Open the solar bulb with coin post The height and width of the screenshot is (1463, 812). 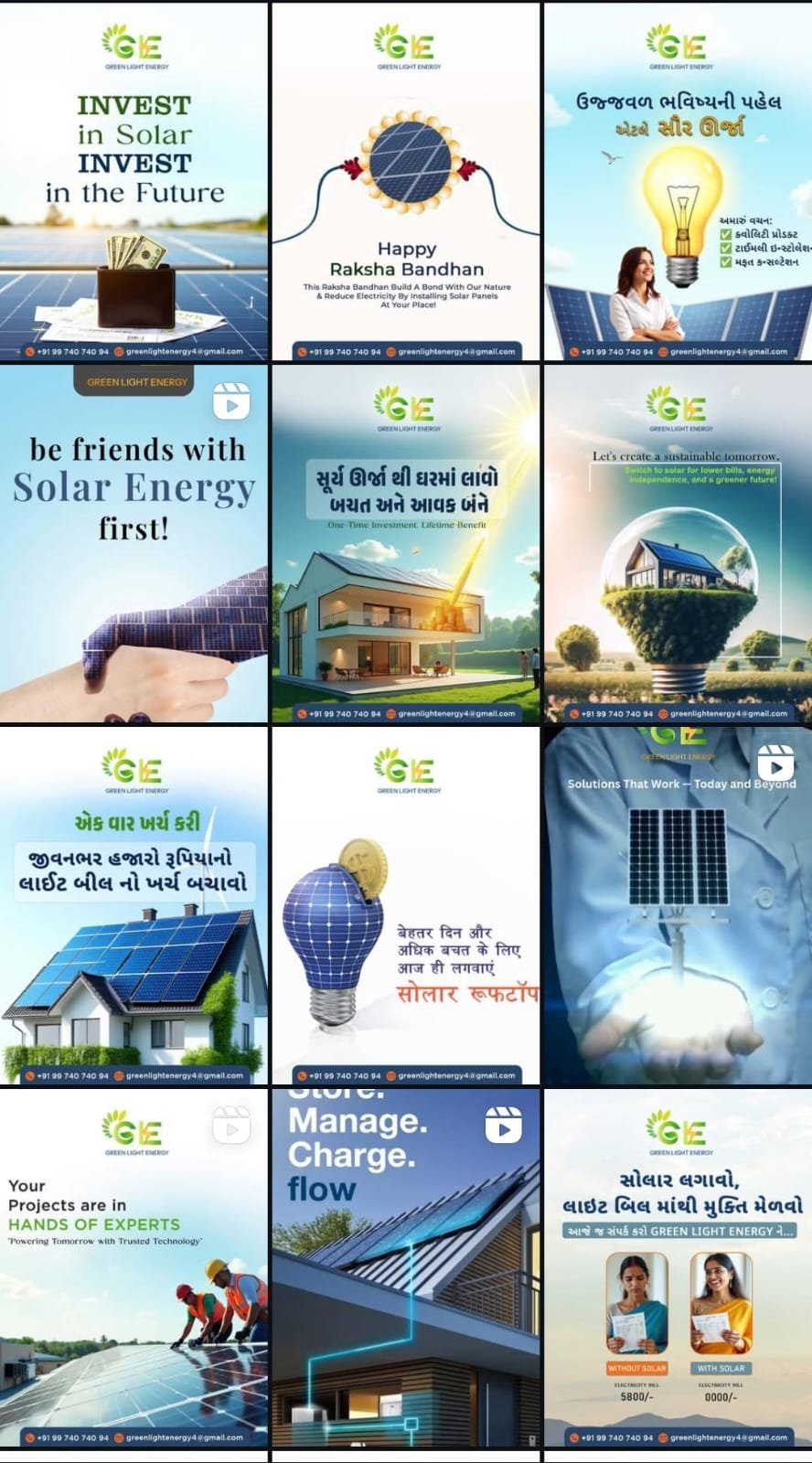pyautogui.click(x=406, y=905)
